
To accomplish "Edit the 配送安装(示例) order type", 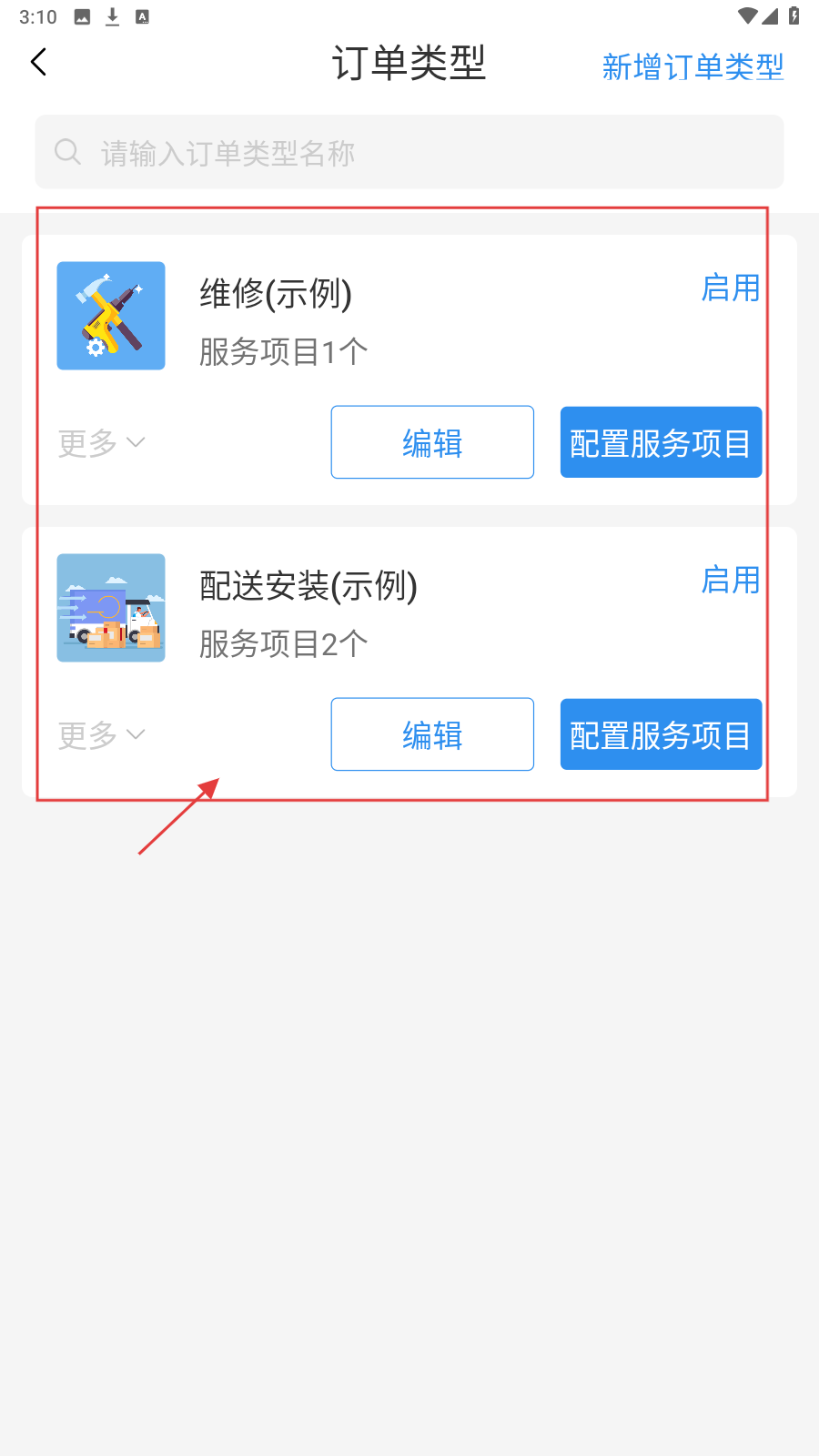I will point(432,734).
